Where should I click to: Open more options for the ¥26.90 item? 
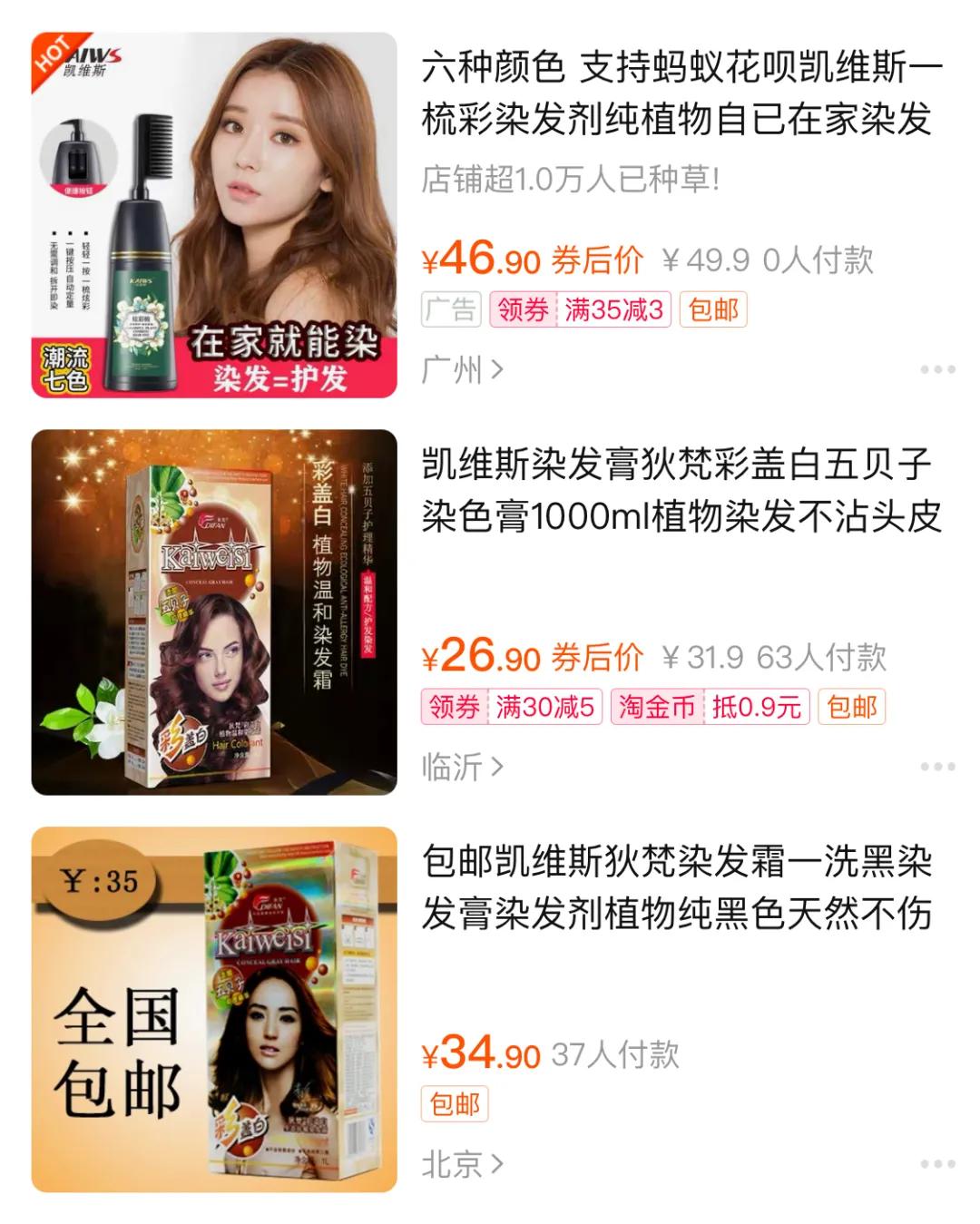pyautogui.click(x=936, y=767)
